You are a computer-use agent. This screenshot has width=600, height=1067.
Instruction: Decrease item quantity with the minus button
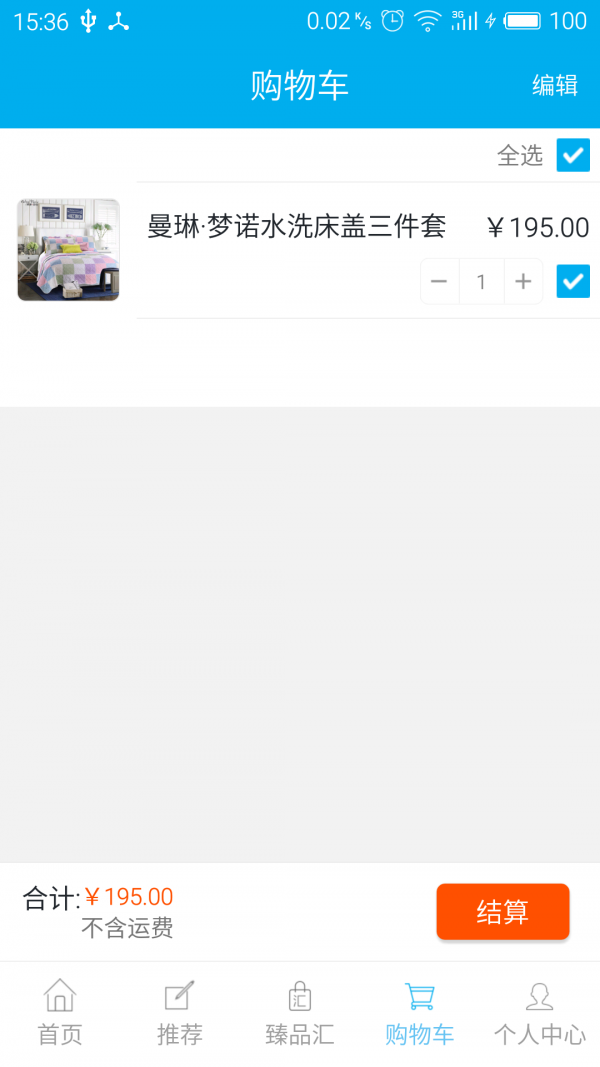point(439,282)
